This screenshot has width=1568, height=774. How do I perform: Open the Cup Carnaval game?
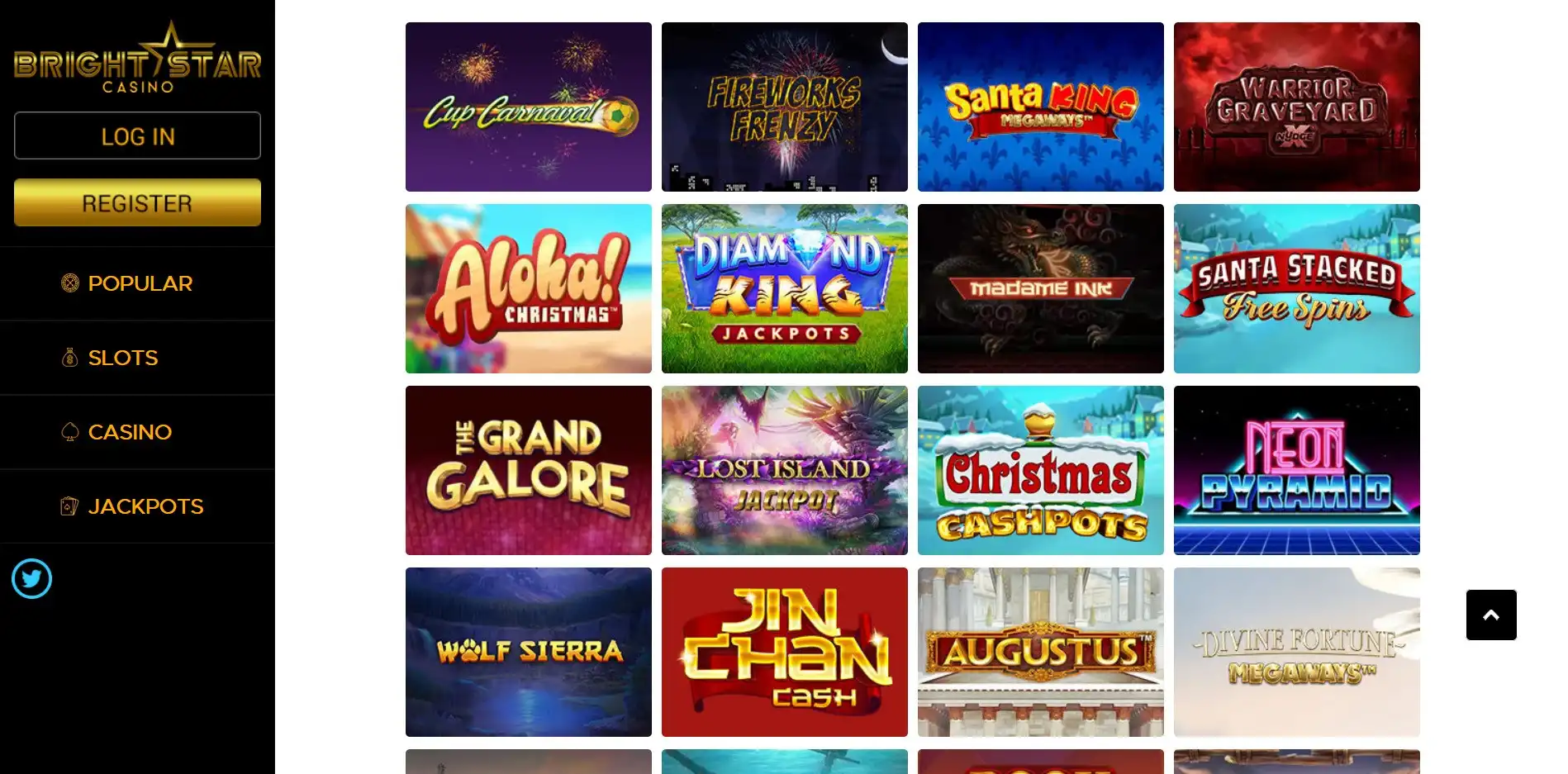pos(529,107)
